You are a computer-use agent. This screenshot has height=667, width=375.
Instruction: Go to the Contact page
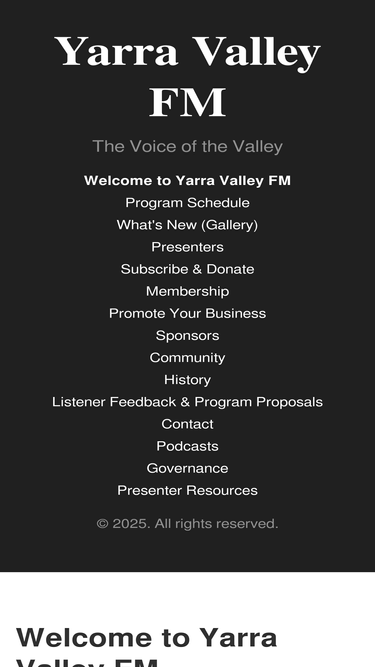[x=188, y=424]
